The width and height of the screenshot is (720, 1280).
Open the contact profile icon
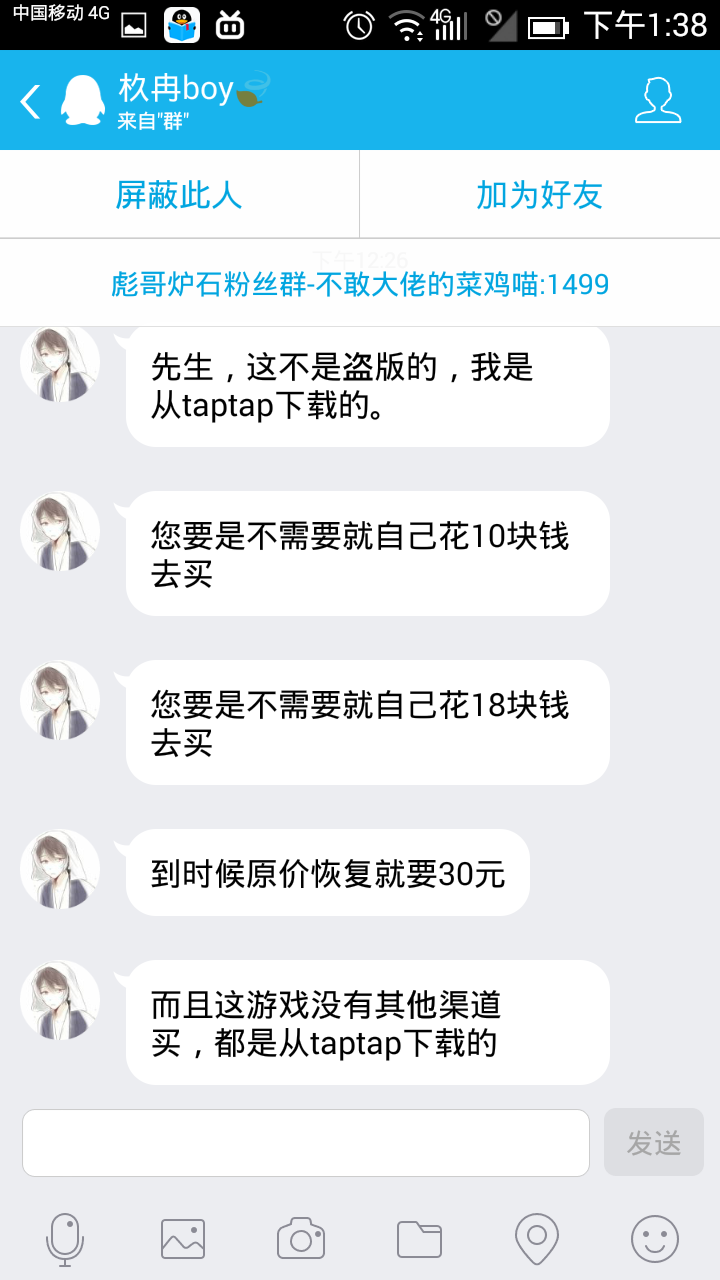point(657,101)
